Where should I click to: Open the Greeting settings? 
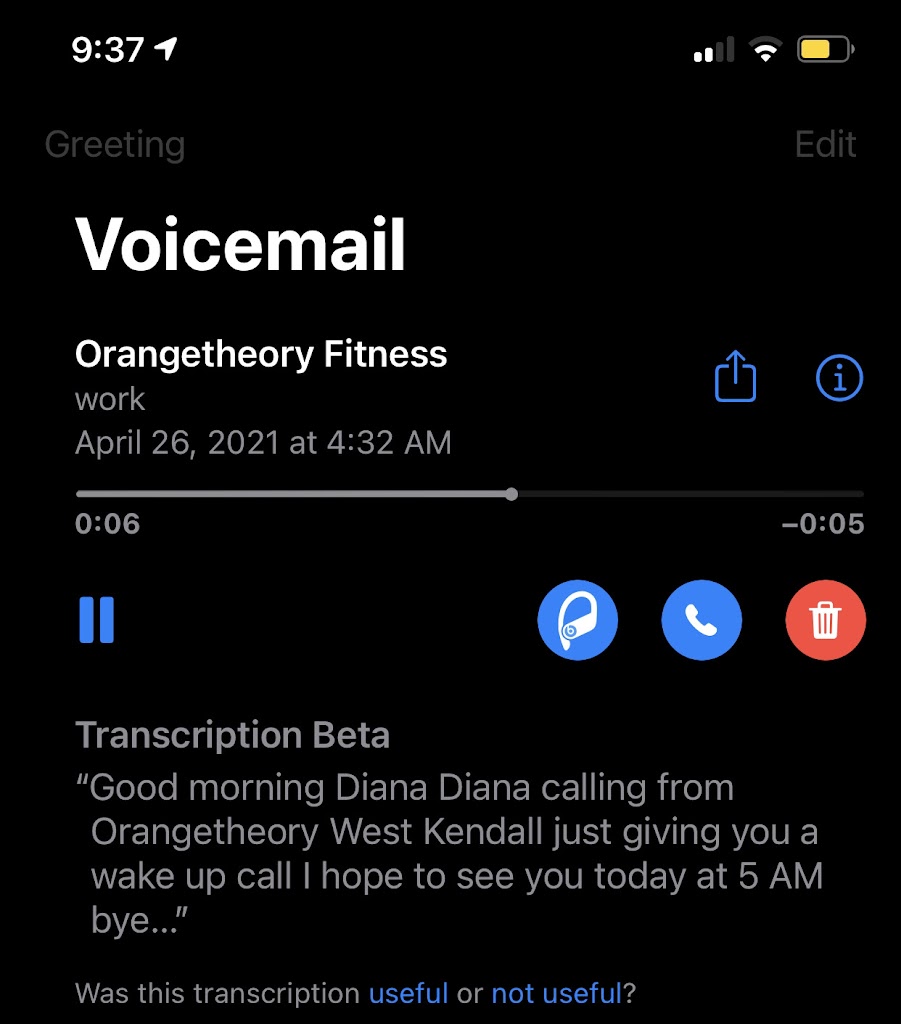pos(115,145)
